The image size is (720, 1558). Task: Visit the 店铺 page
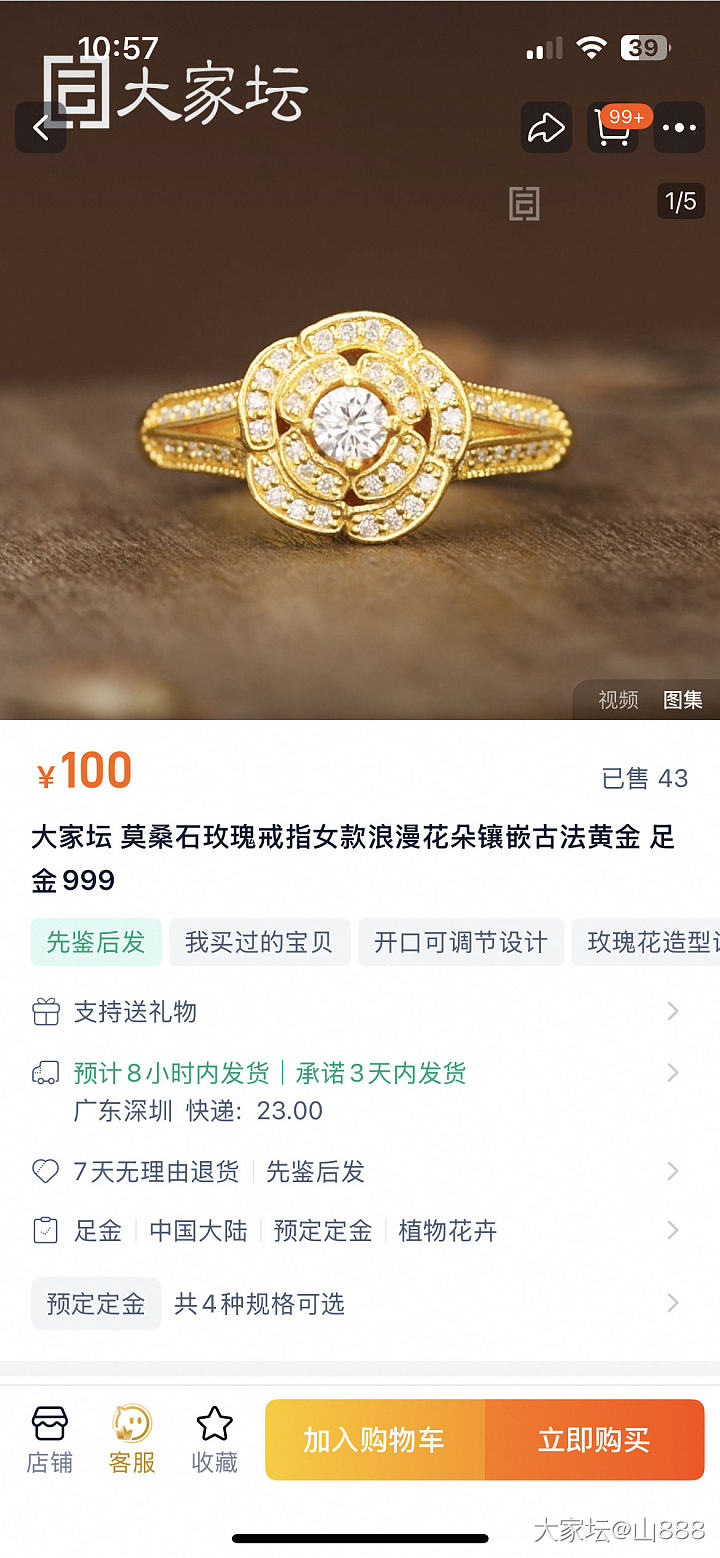(x=49, y=1440)
